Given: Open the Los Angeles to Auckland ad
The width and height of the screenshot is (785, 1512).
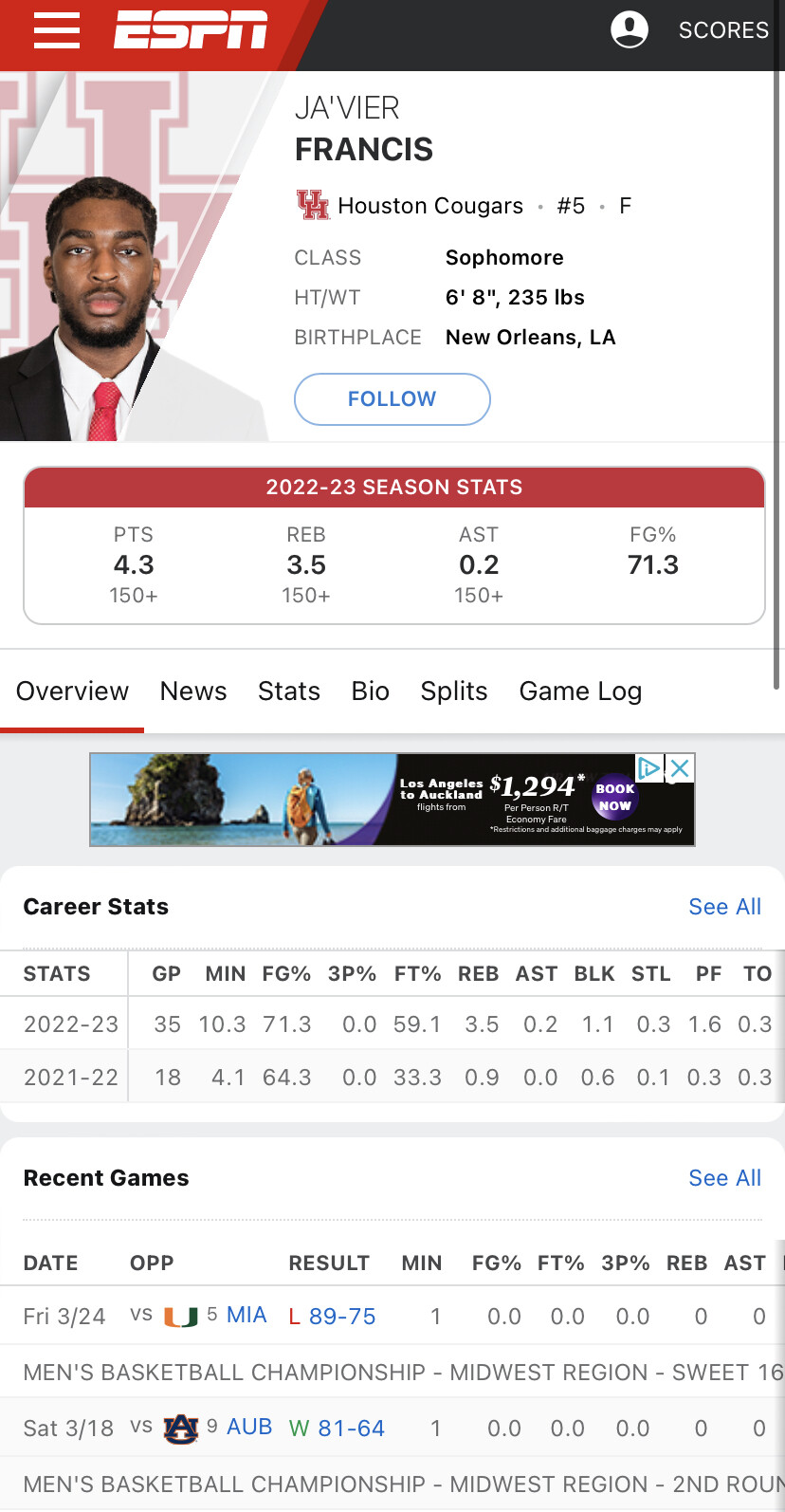Looking at the screenshot, I should pos(392,800).
